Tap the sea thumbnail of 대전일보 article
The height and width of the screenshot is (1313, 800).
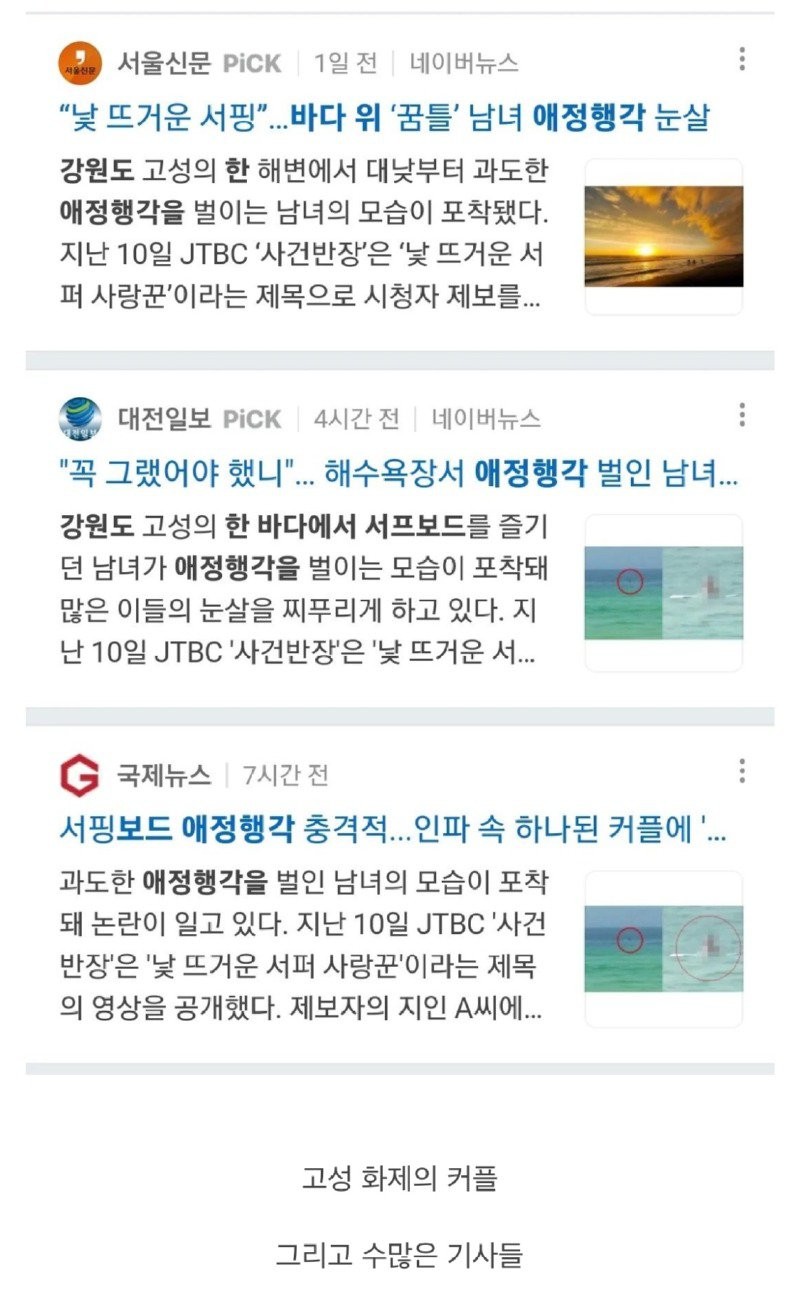663,593
